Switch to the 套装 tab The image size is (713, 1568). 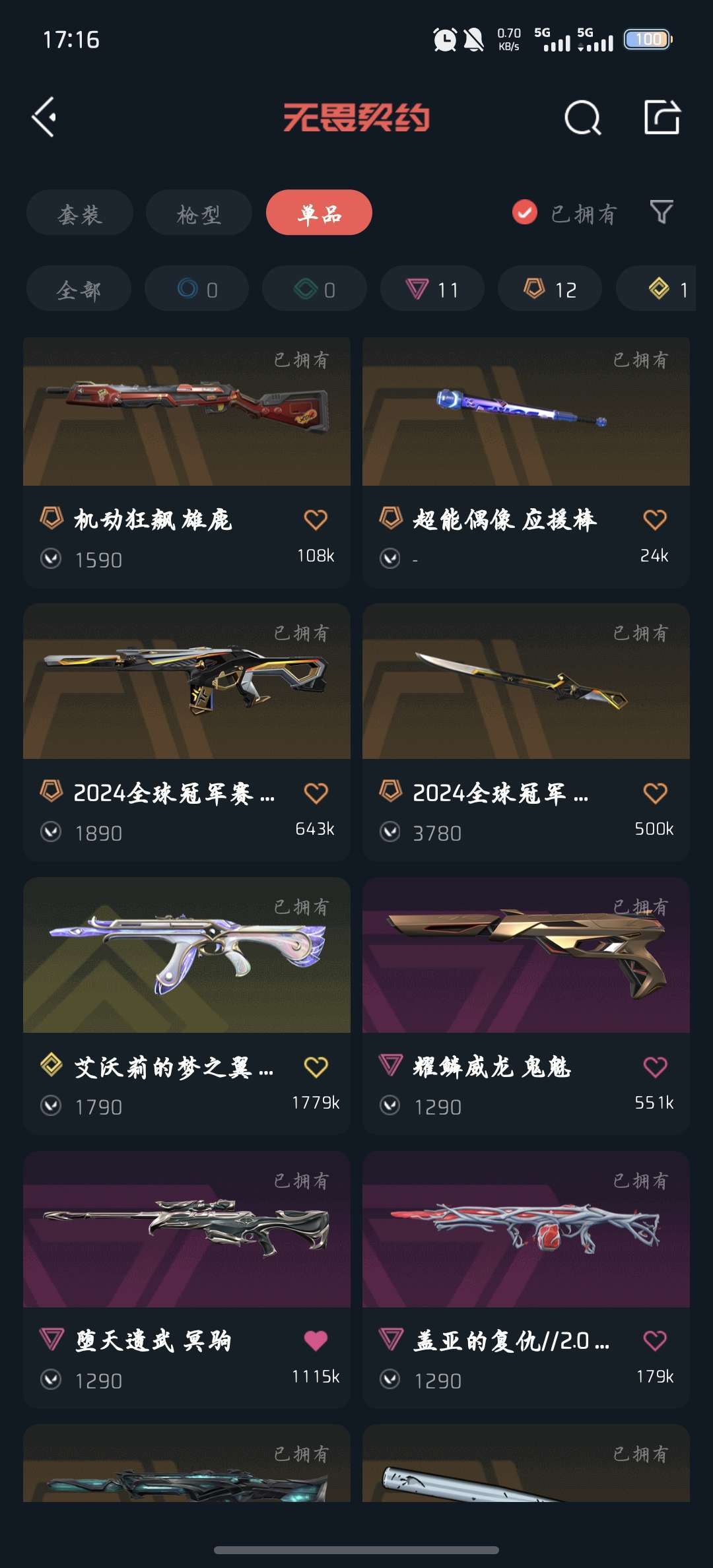(80, 212)
